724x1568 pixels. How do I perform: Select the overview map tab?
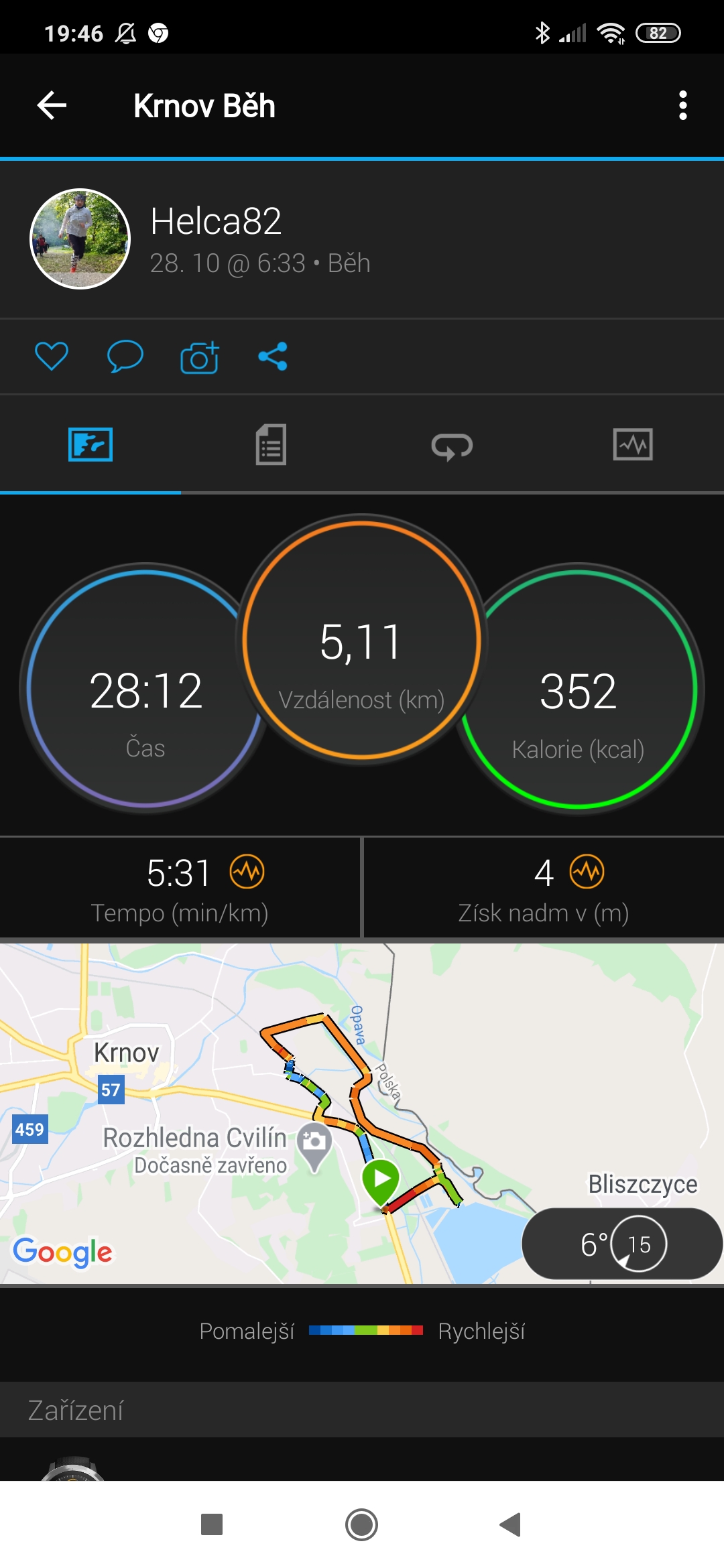click(x=90, y=444)
